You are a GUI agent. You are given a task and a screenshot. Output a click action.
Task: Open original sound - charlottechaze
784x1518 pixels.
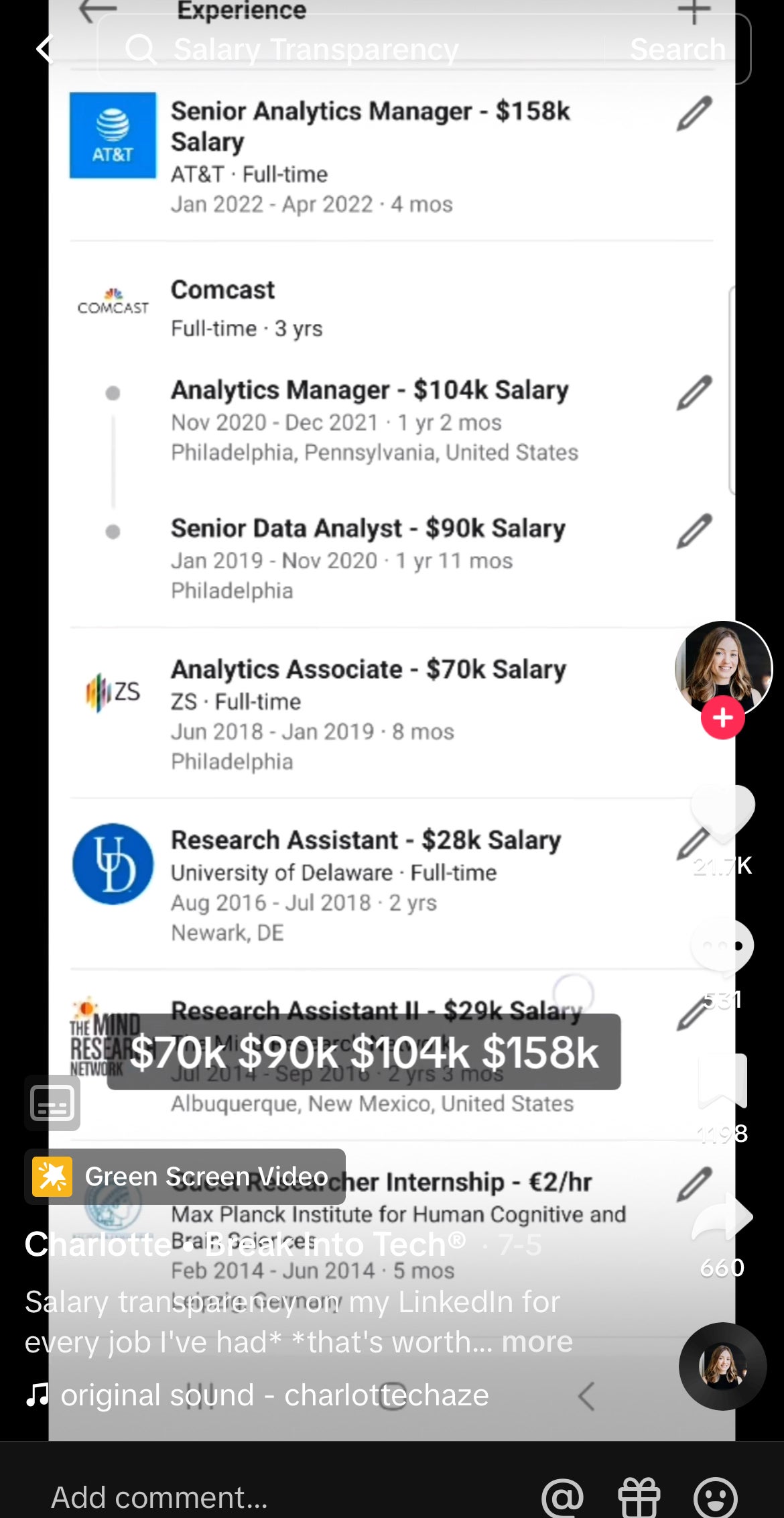point(273,1395)
